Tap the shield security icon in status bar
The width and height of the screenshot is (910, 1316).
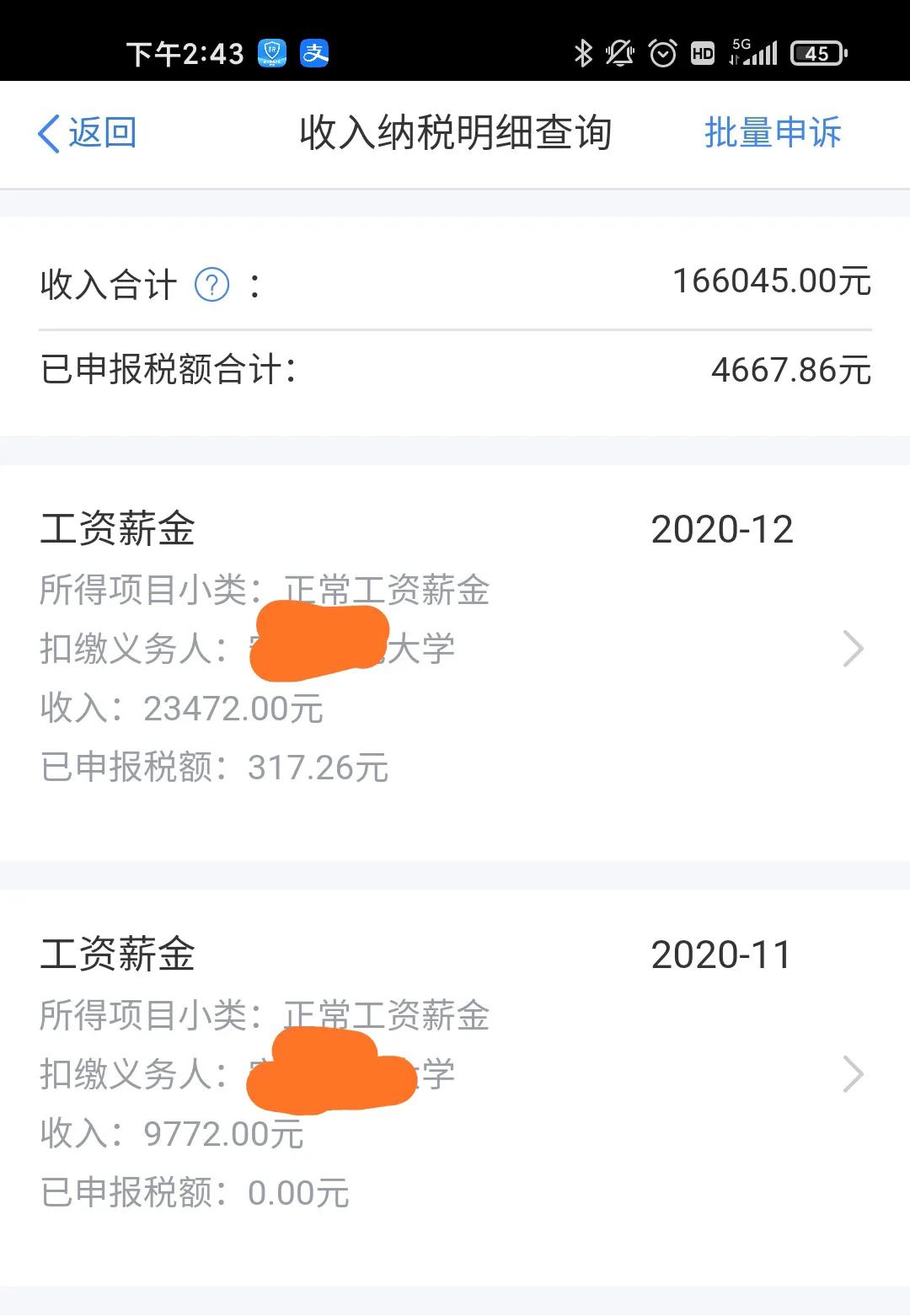pyautogui.click(x=271, y=53)
